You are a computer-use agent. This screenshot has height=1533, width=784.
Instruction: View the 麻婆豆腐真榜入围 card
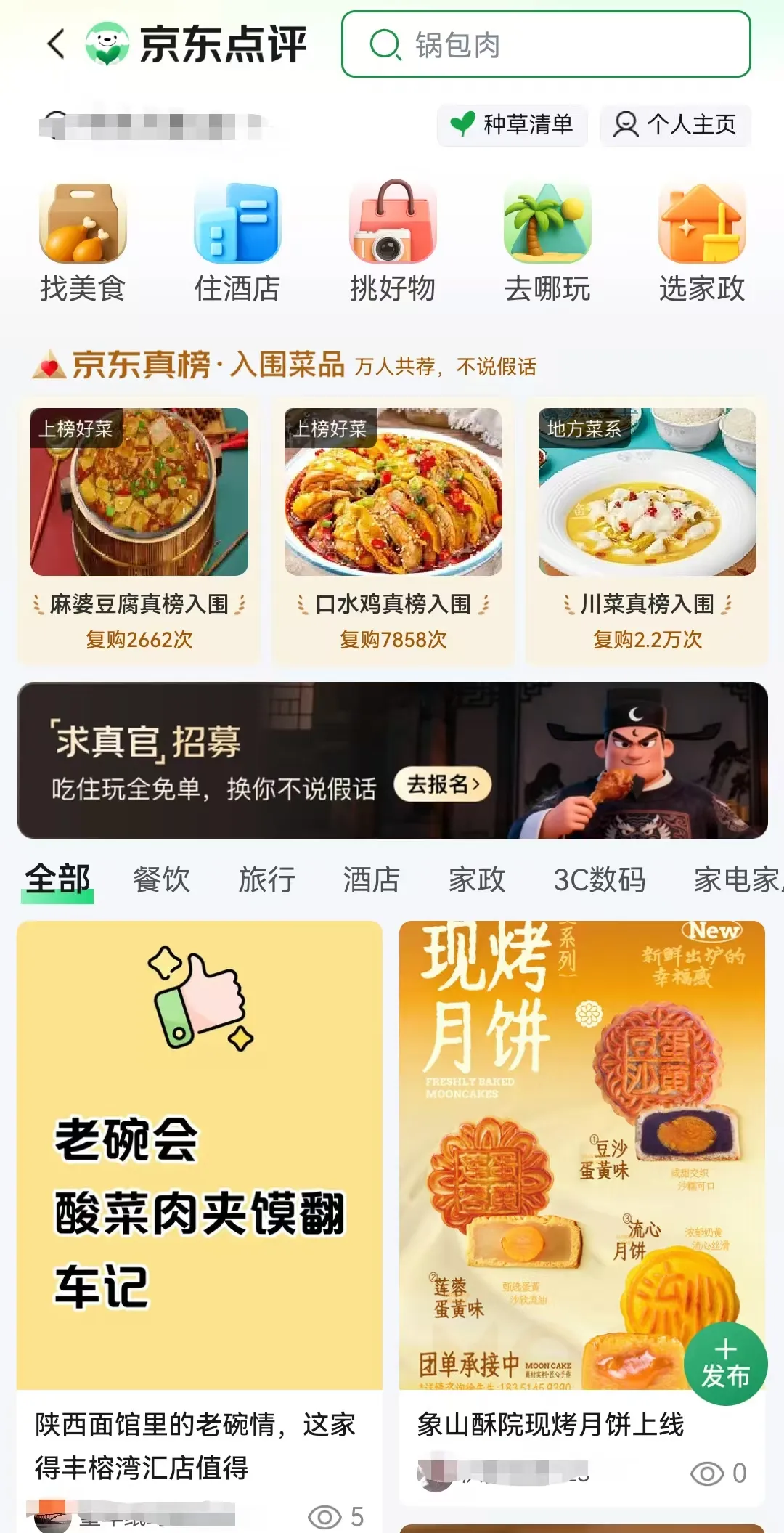139,530
